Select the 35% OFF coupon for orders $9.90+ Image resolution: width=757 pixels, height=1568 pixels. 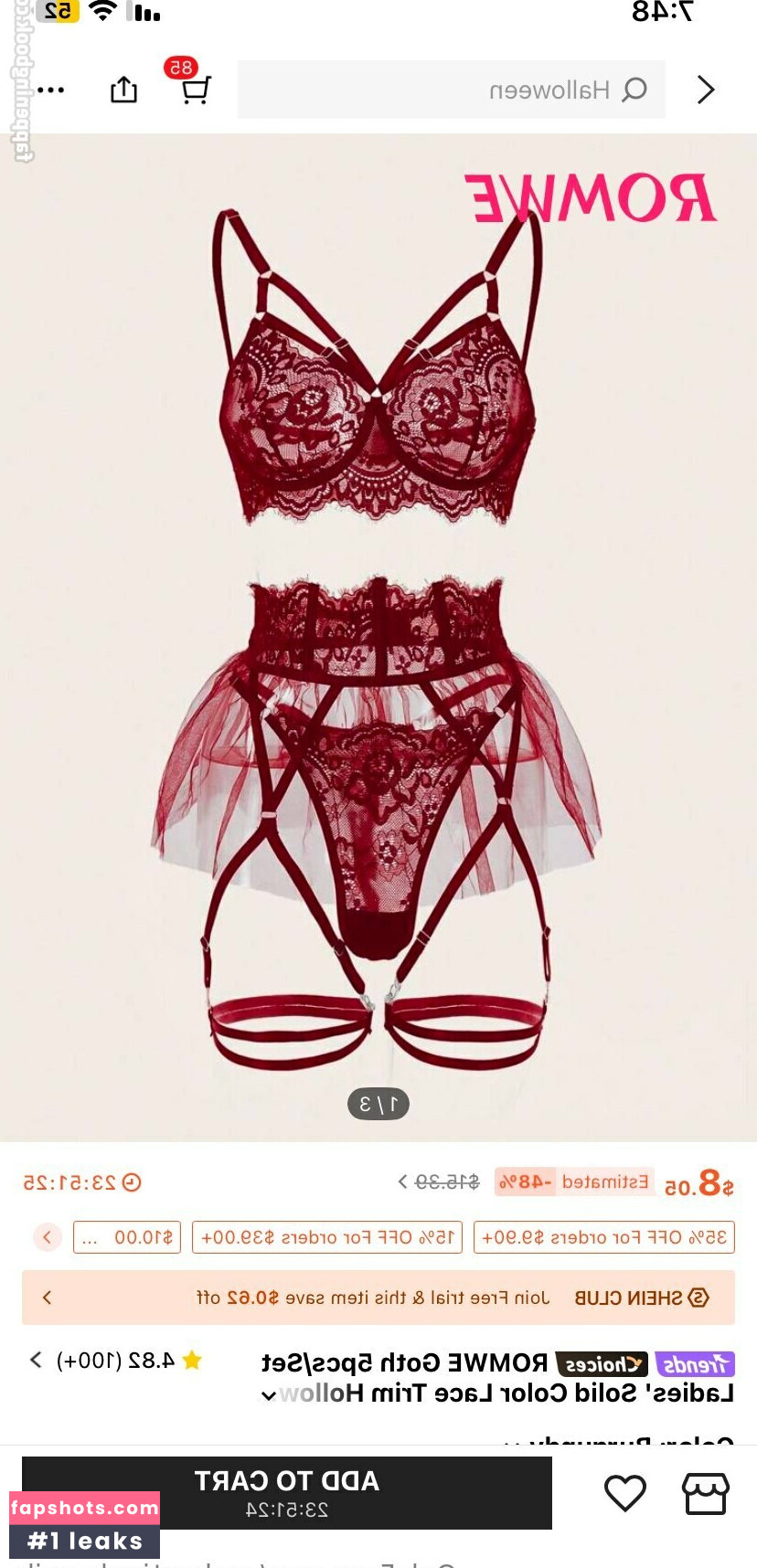[604, 1237]
